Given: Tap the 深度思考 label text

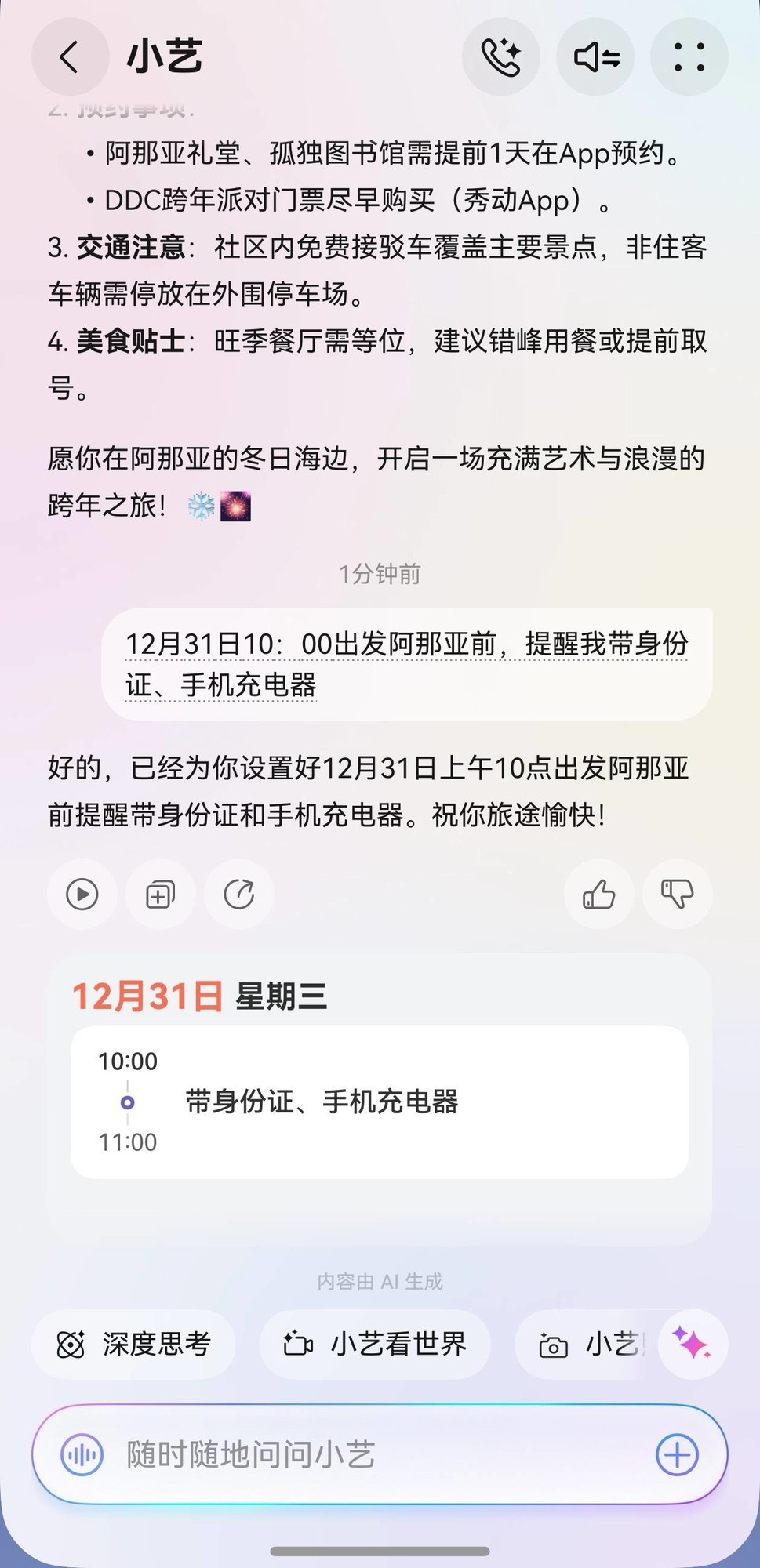Looking at the screenshot, I should click(157, 1344).
